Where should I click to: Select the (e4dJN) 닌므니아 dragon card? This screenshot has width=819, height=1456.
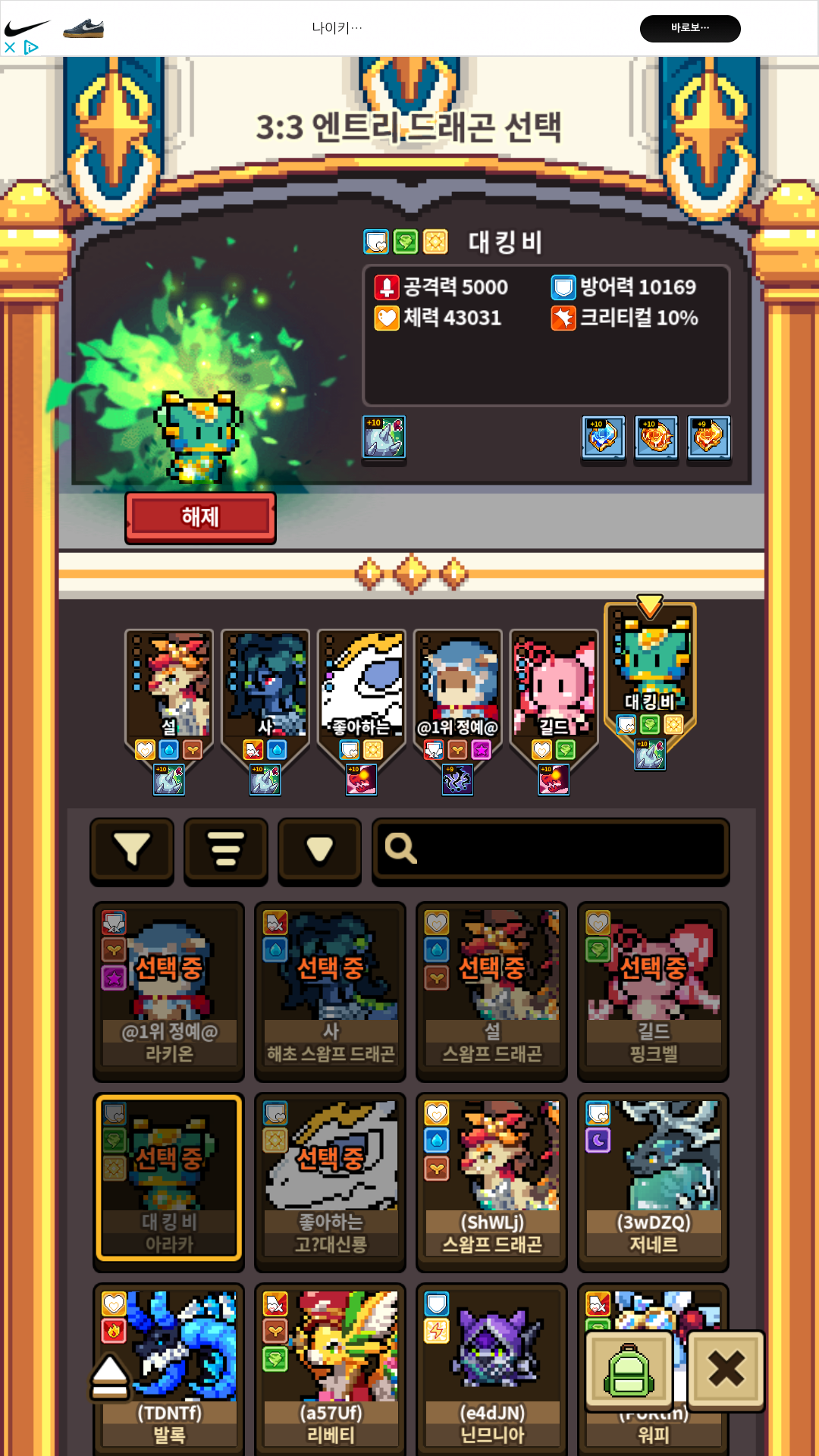click(x=491, y=1369)
